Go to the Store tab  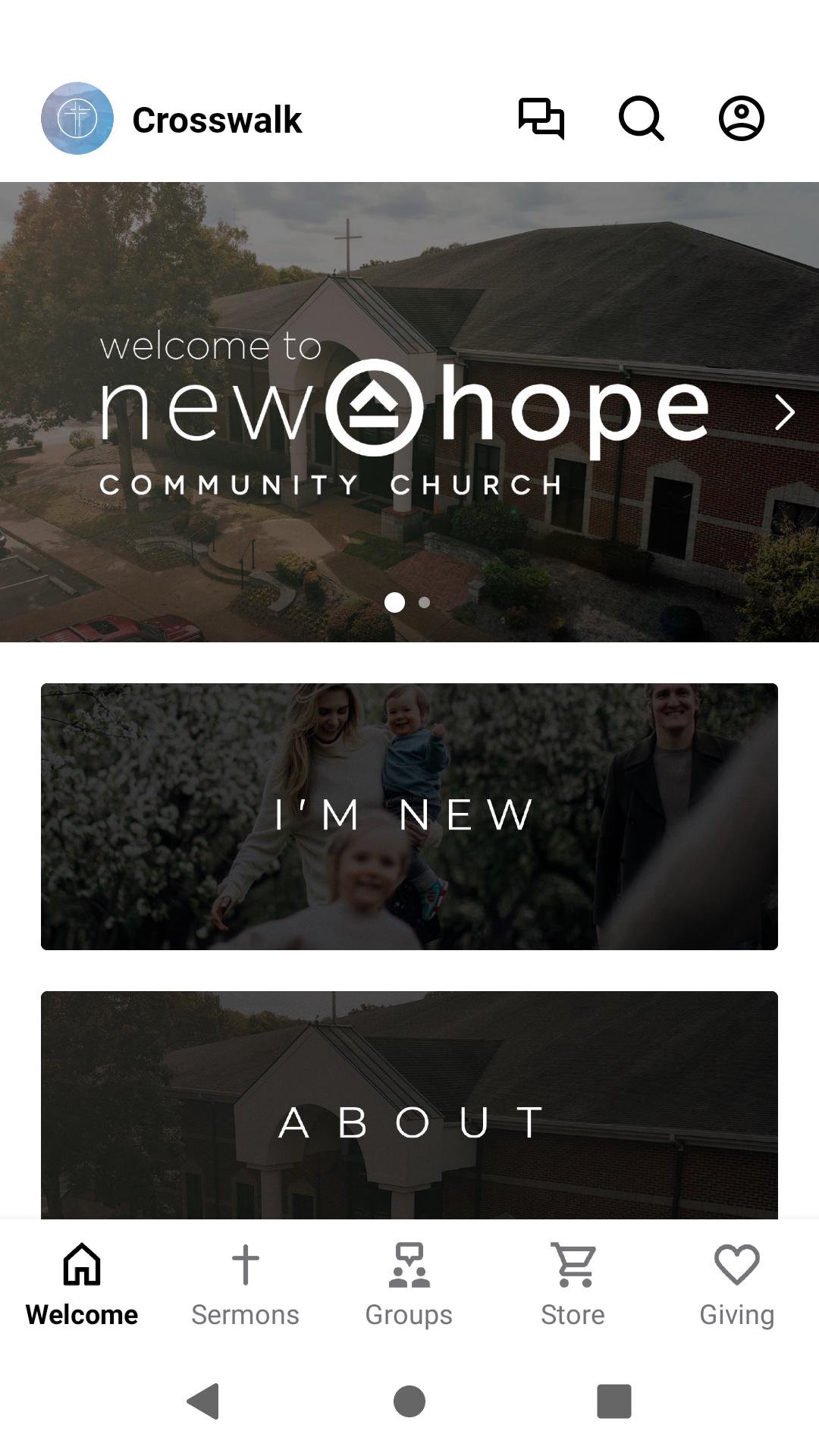pyautogui.click(x=573, y=1284)
